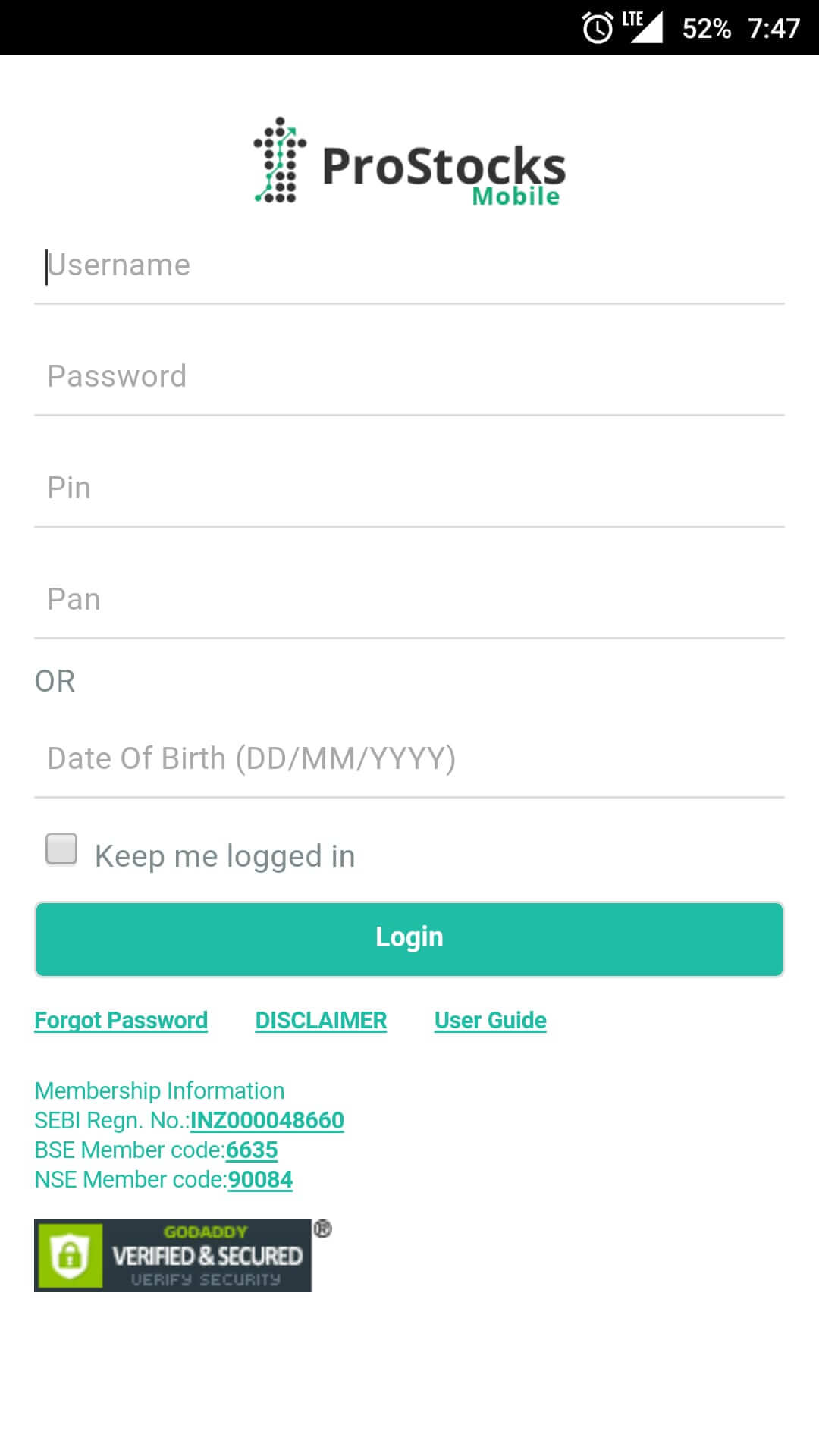Focus the Password field
The height and width of the screenshot is (1456, 819).
pyautogui.click(x=409, y=377)
